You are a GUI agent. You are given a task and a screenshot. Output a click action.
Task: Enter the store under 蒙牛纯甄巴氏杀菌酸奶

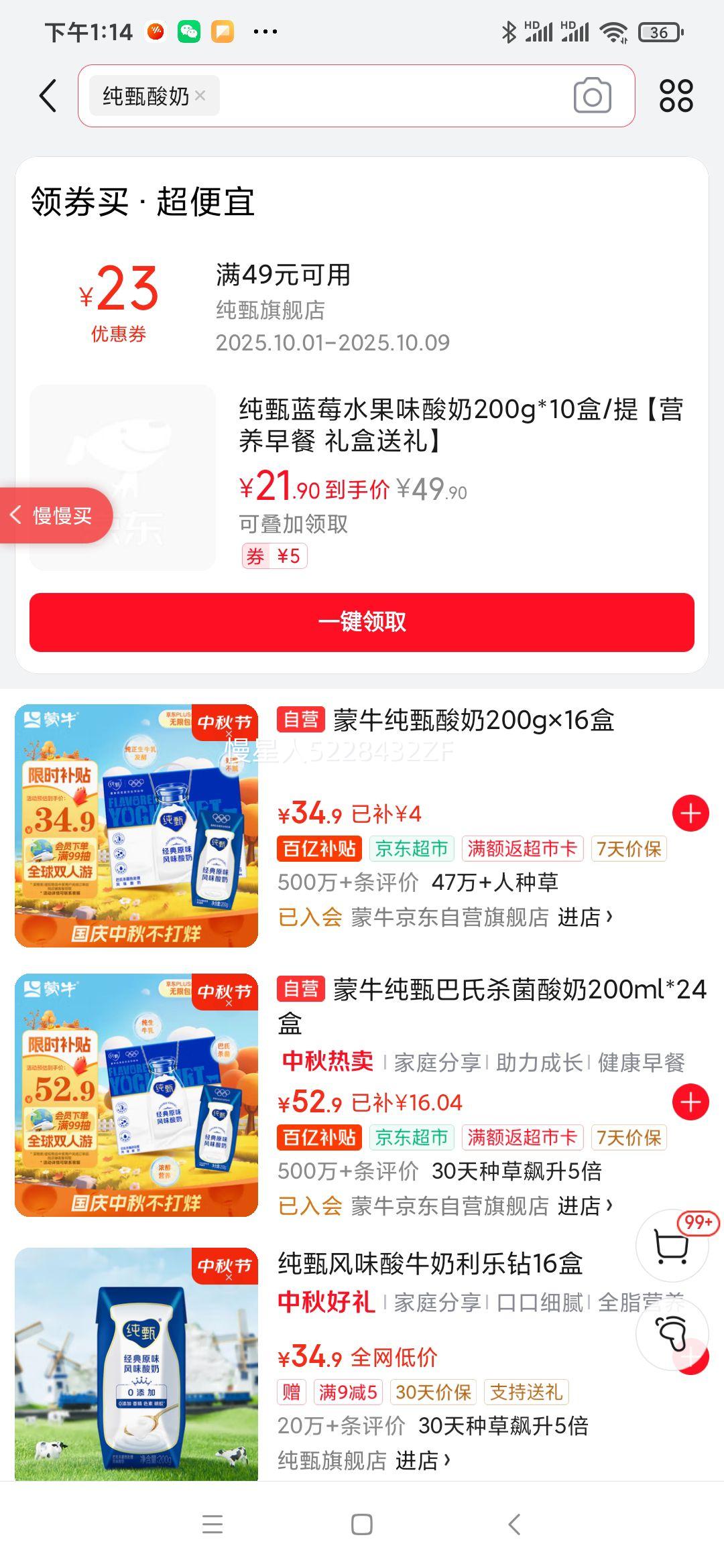coord(585,1205)
